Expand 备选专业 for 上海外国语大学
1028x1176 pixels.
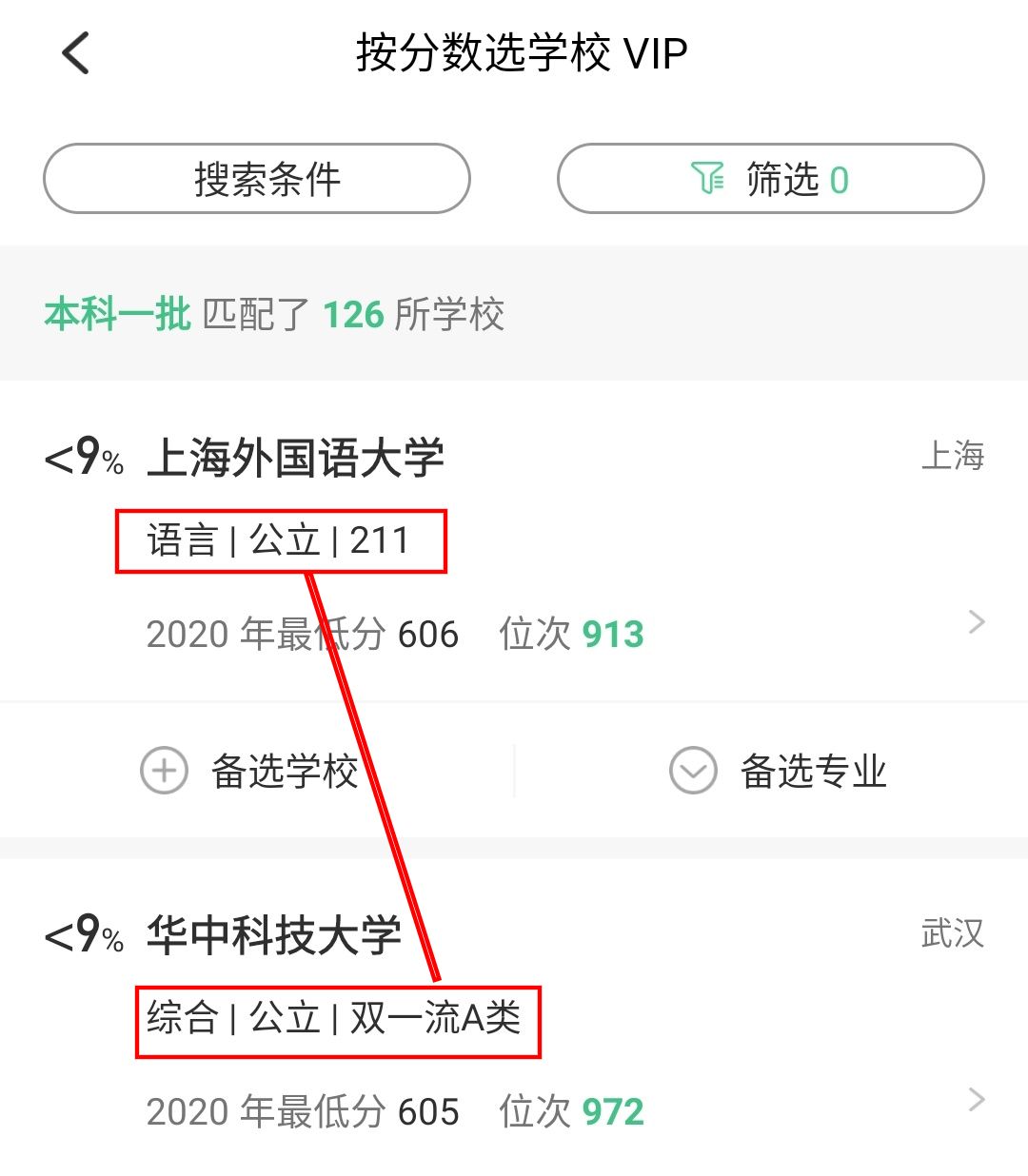(x=779, y=771)
